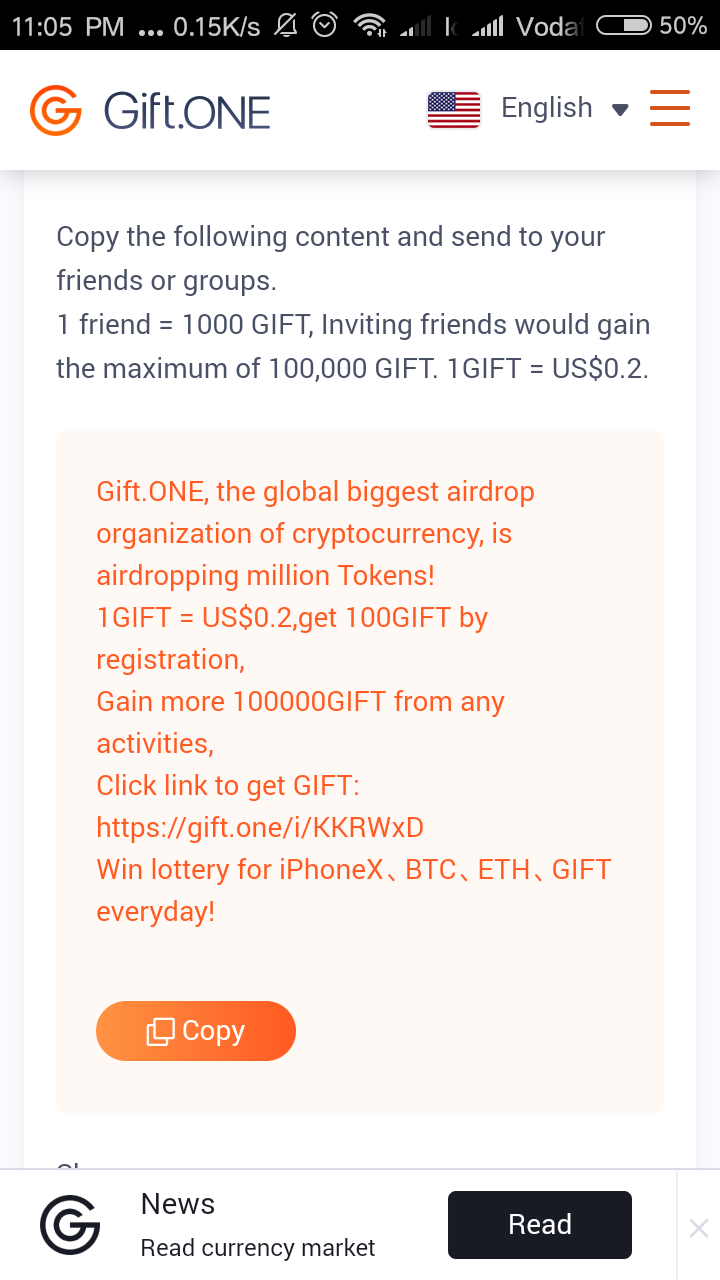
Task: Copy the invitation text
Action: 196,1031
